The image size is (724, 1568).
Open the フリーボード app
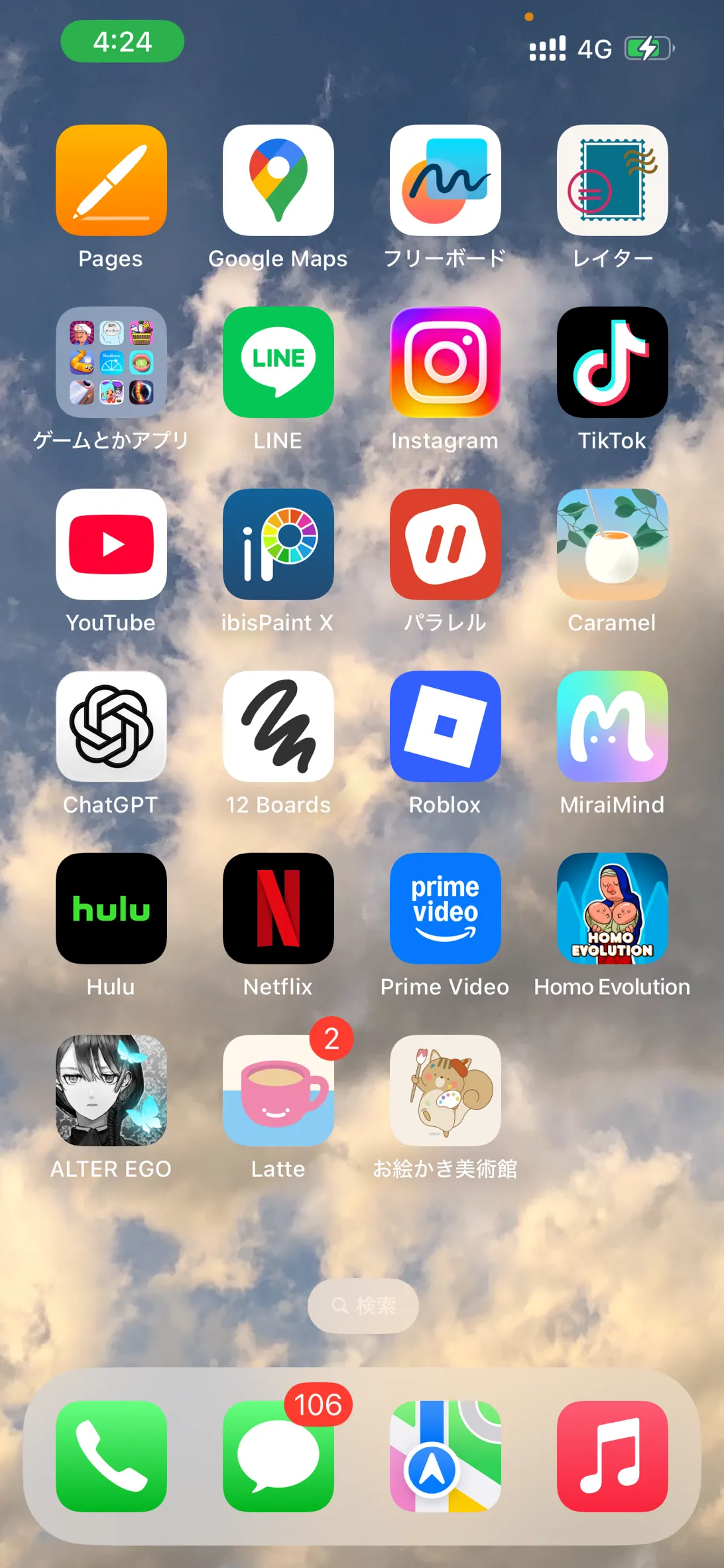point(445,180)
